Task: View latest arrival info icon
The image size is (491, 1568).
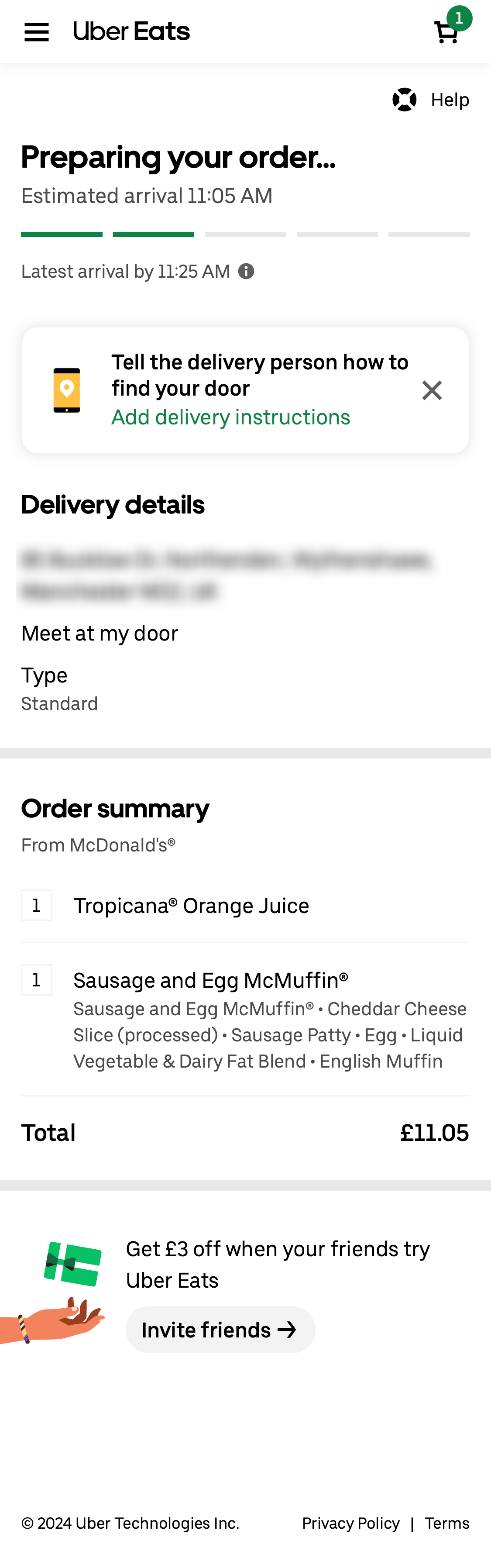Action: (246, 272)
